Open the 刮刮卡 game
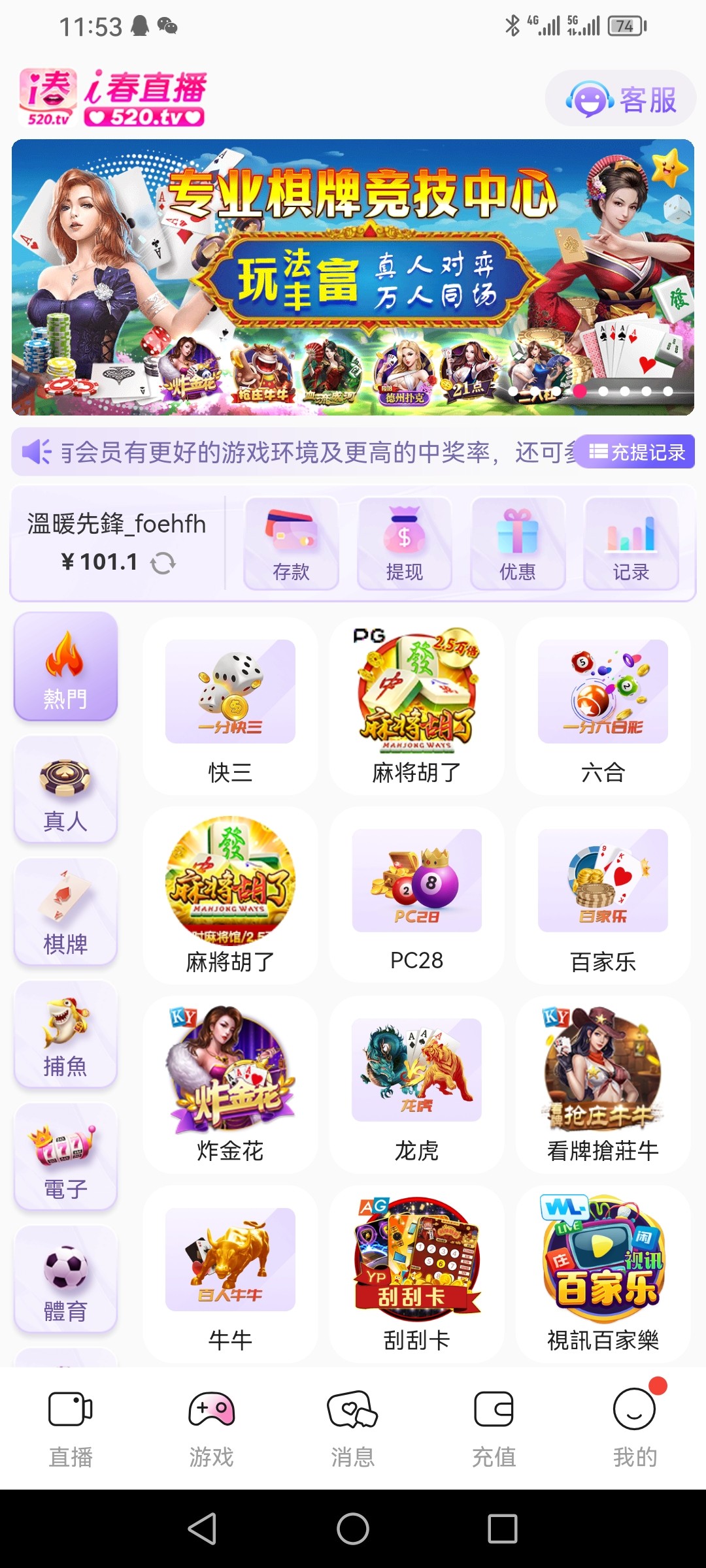Image resolution: width=706 pixels, height=1568 pixels. [x=416, y=1274]
